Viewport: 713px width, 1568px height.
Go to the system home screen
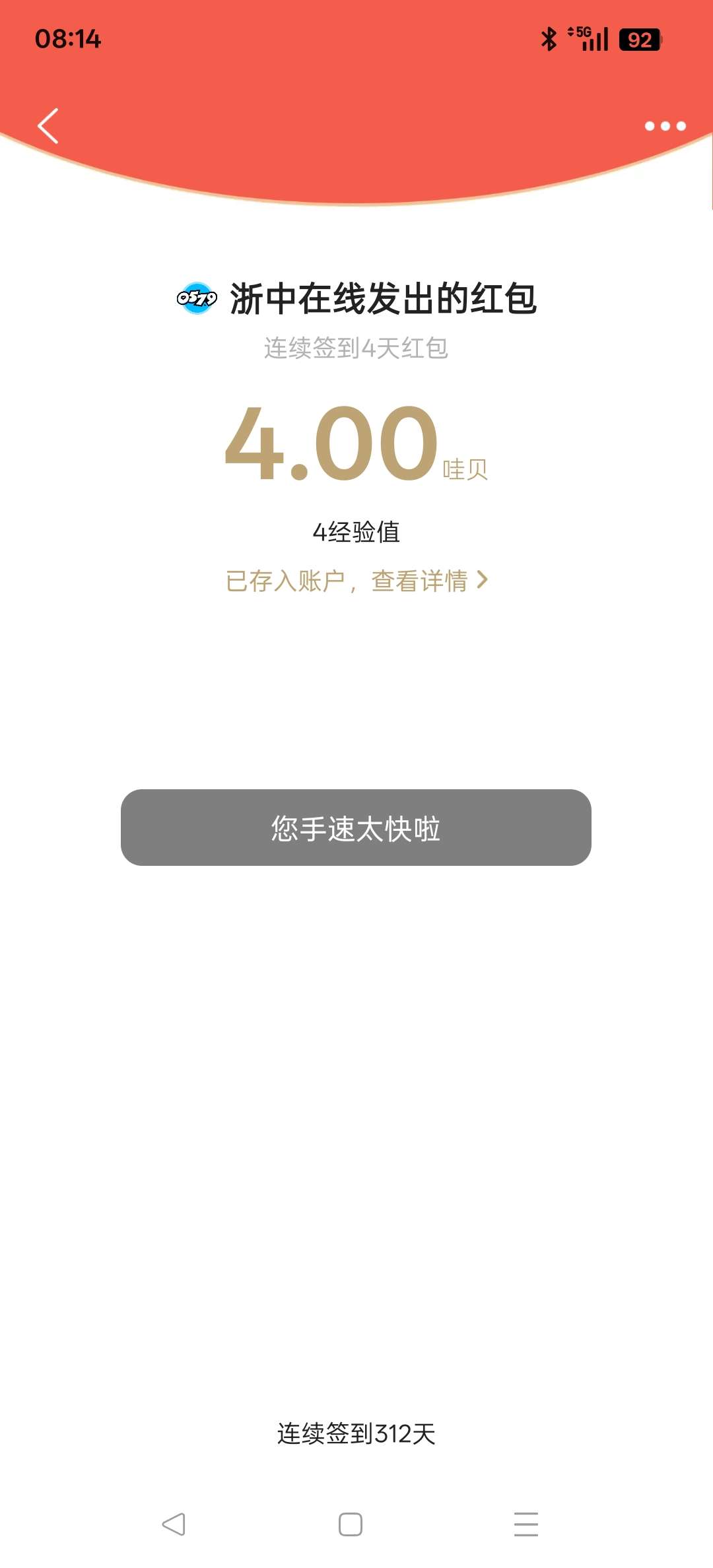[x=351, y=1524]
